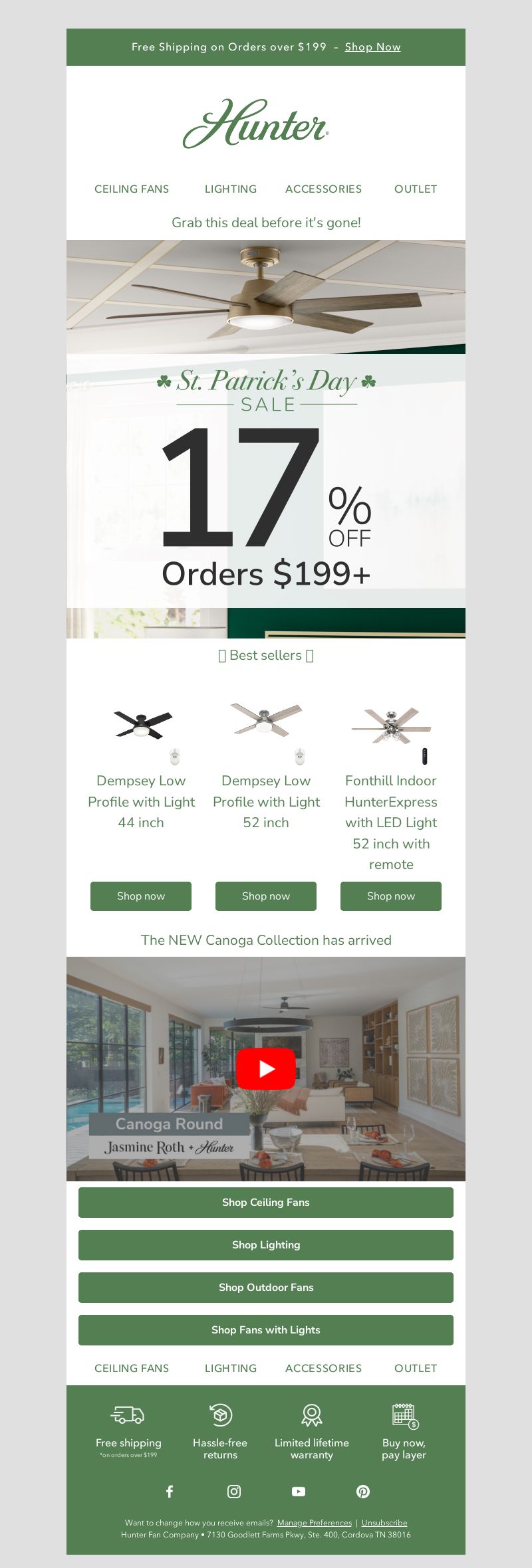
Task: Select the Shop Ceiling Fans button
Action: (266, 1203)
